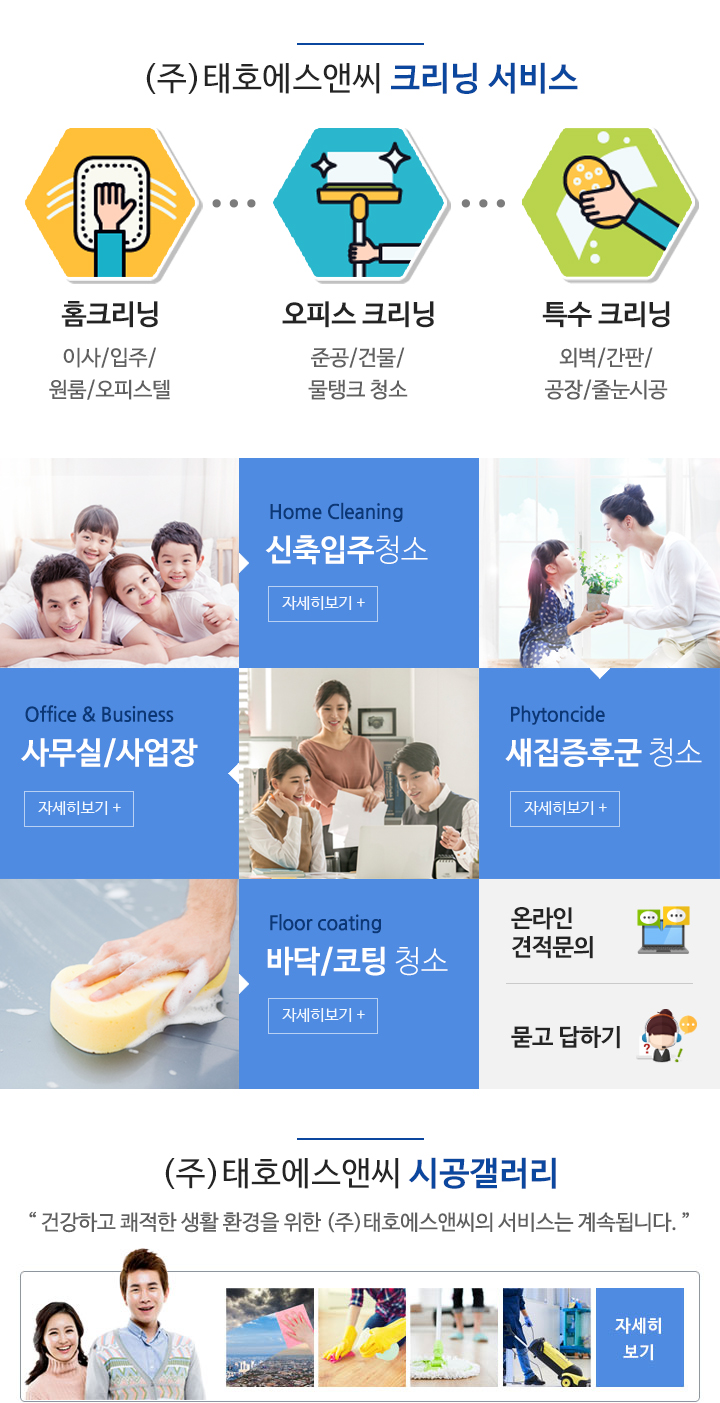Open 온라인 견적문의
The width and height of the screenshot is (720, 1403).
[598, 932]
